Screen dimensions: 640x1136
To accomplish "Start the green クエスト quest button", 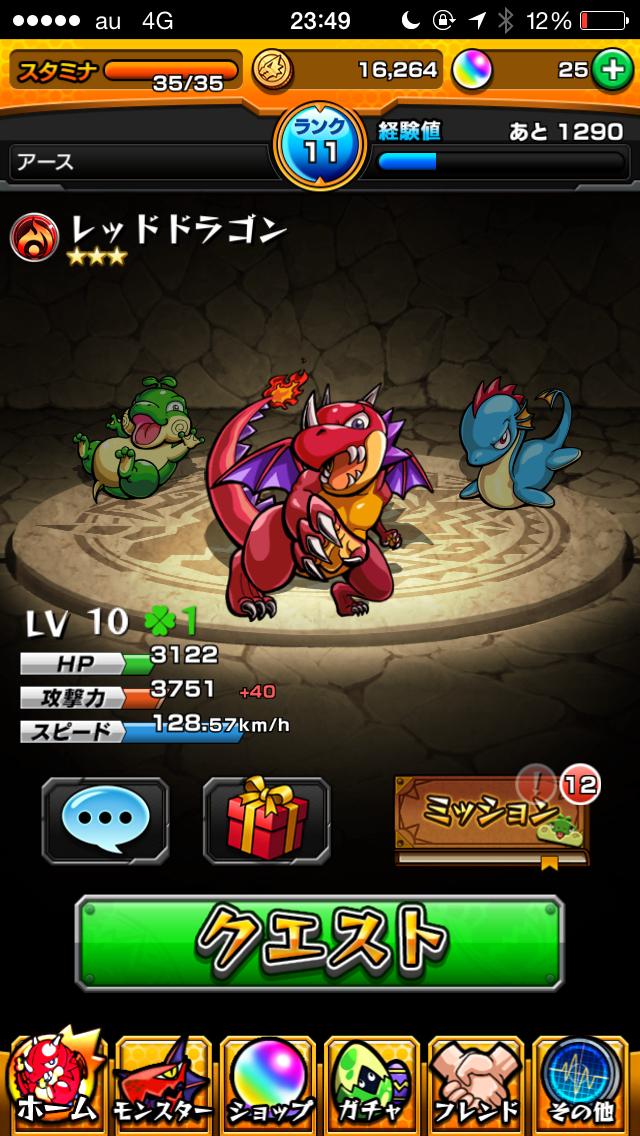I will click(319, 941).
